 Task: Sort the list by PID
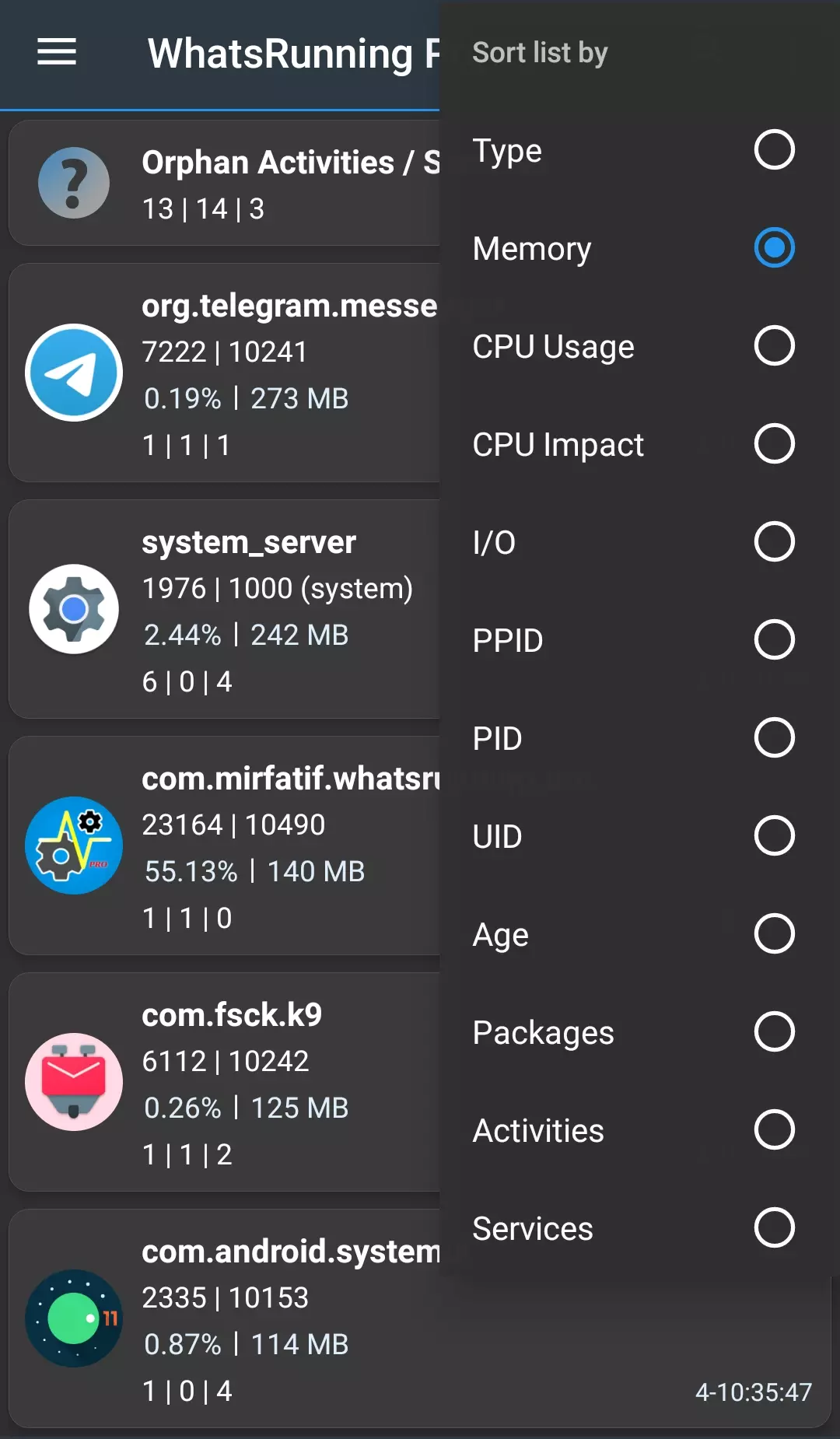click(x=774, y=737)
